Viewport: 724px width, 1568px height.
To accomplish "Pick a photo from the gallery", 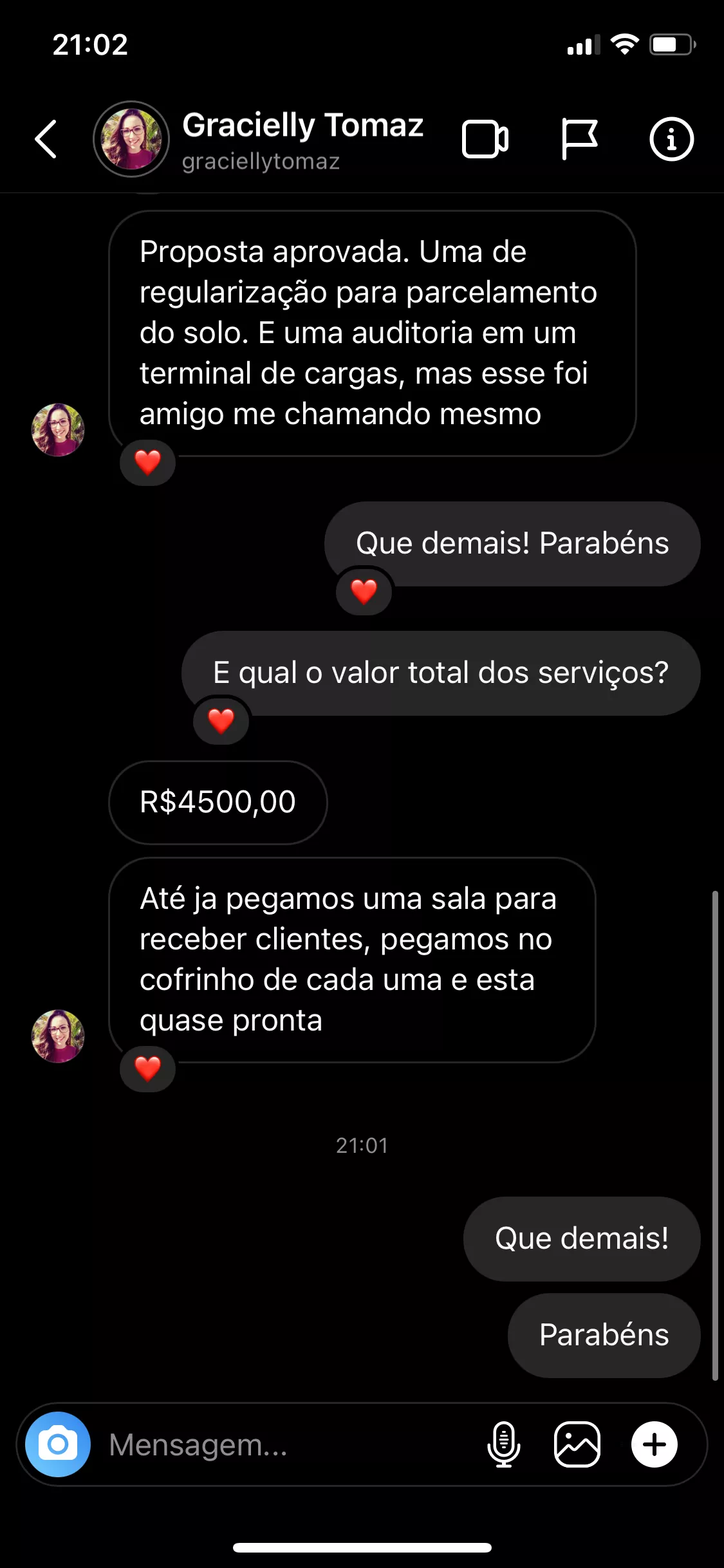I will 577,1444.
